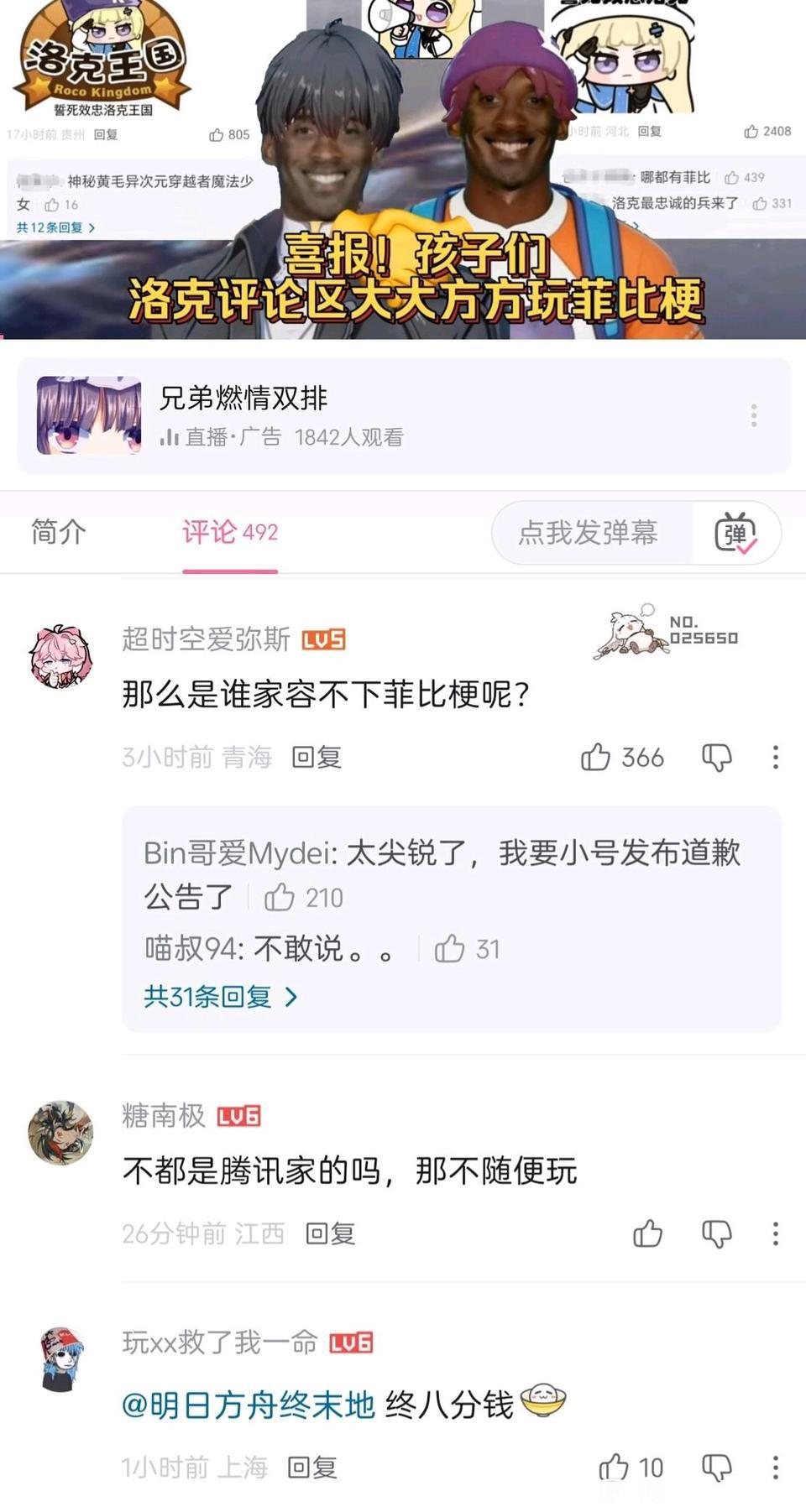
Task: Dislike 超时空爱弥斯's comment
Action: 716,757
